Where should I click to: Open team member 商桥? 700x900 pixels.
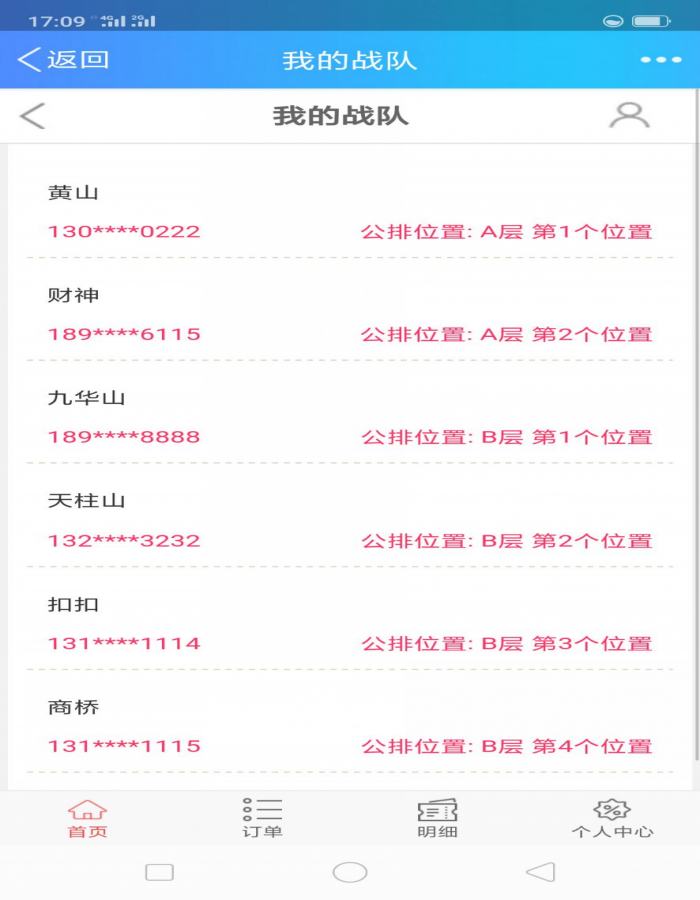pos(349,726)
